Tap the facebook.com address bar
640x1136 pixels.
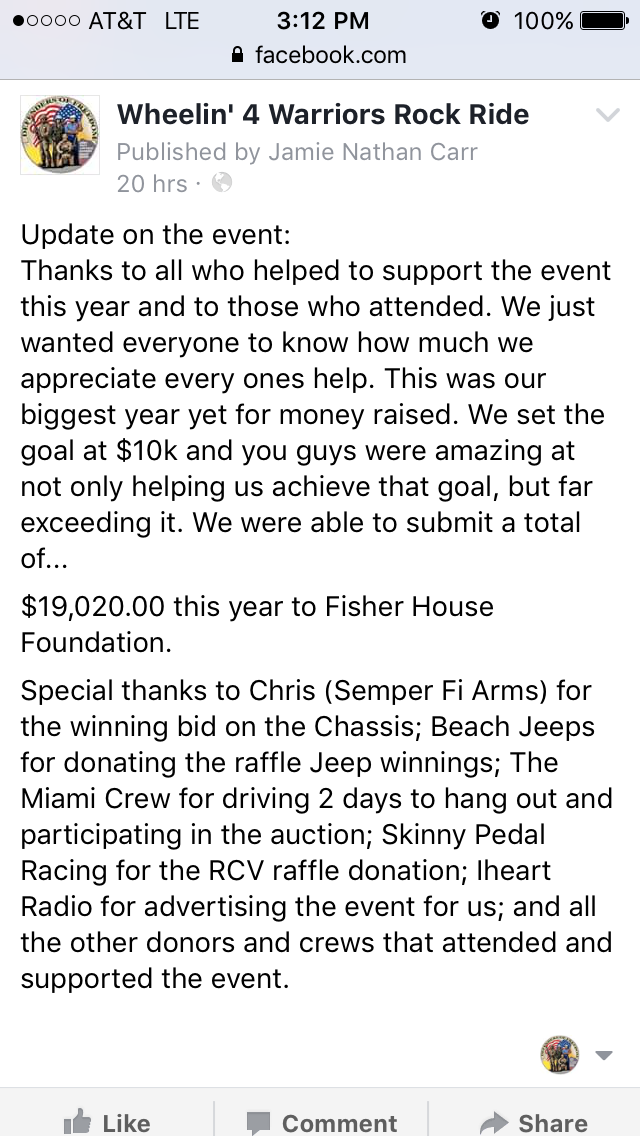pyautogui.click(x=320, y=55)
